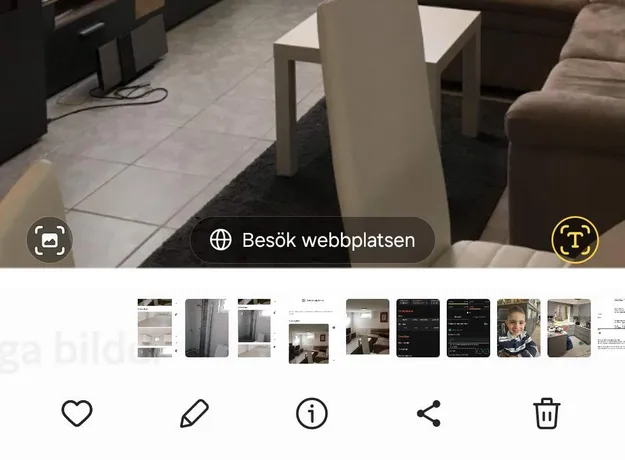Open the image search icon on the photo

pyautogui.click(x=49, y=240)
